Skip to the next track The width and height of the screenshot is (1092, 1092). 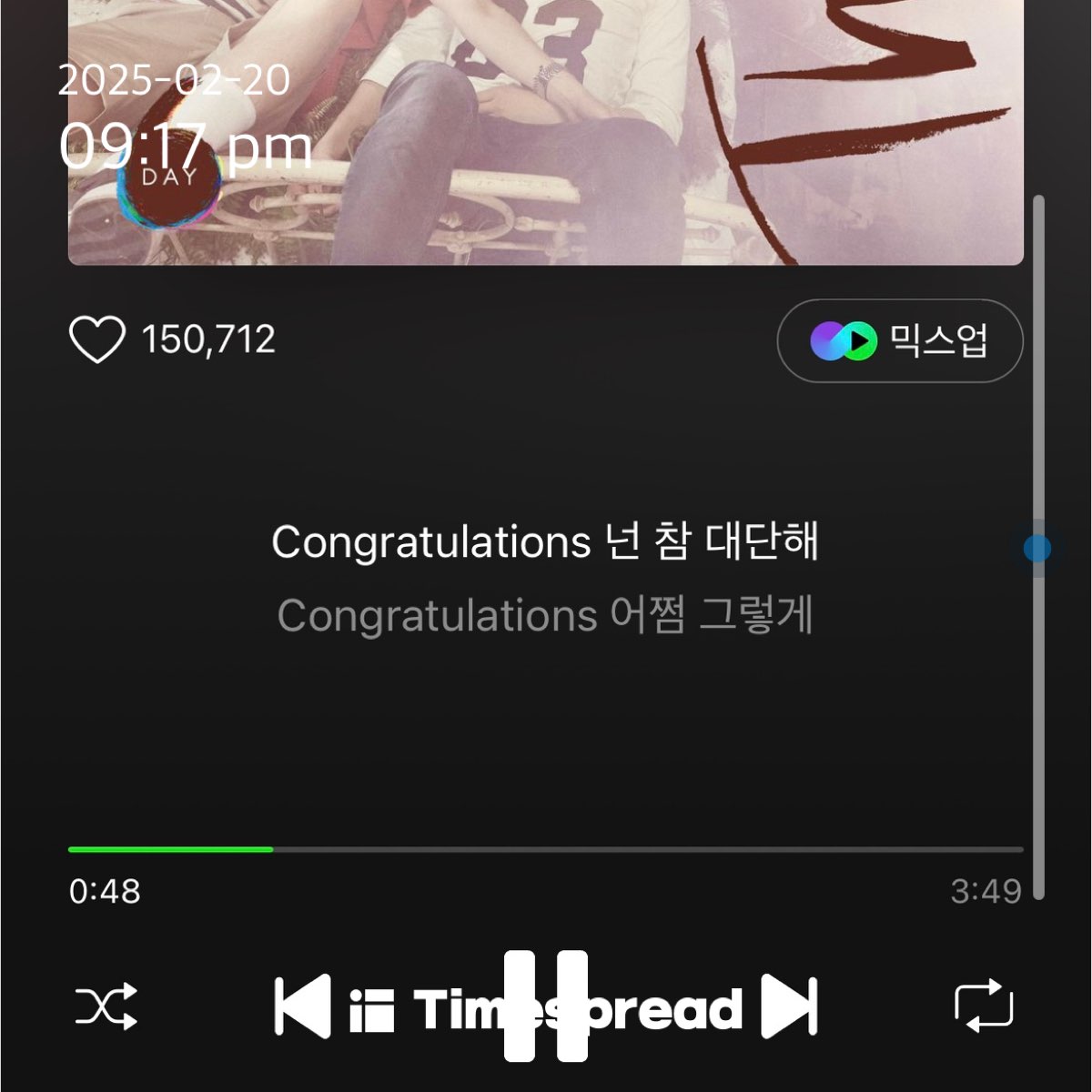[789, 1006]
